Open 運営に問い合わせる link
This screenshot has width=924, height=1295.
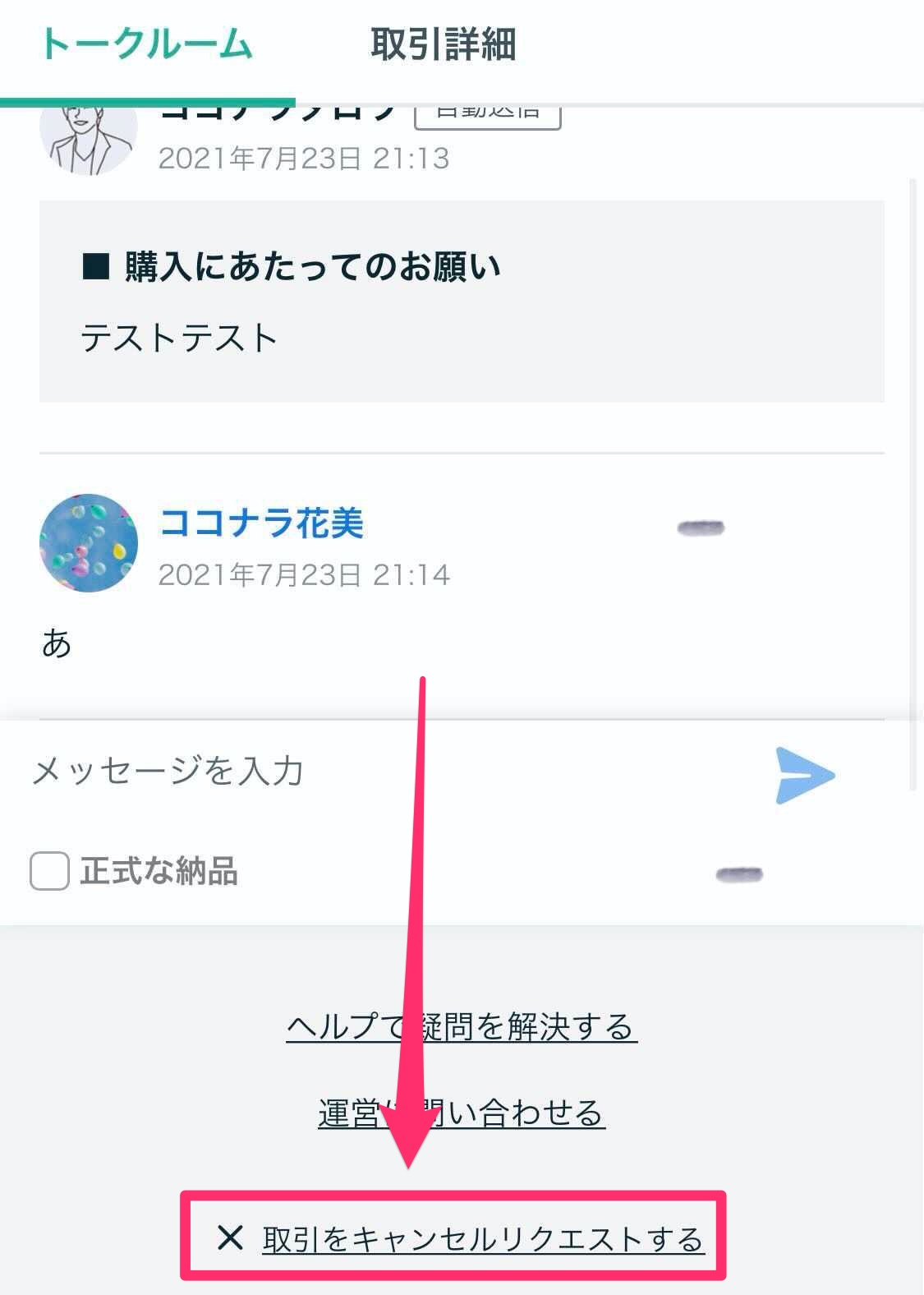pos(462,1113)
